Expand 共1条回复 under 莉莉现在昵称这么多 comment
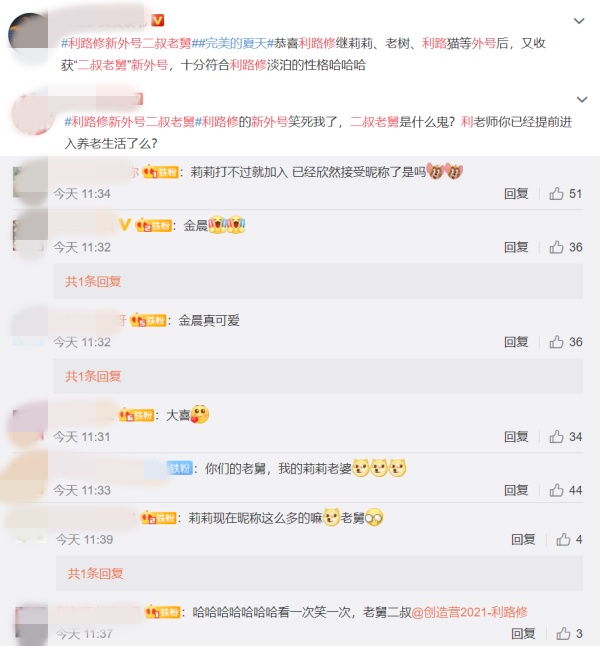 (x=95, y=574)
